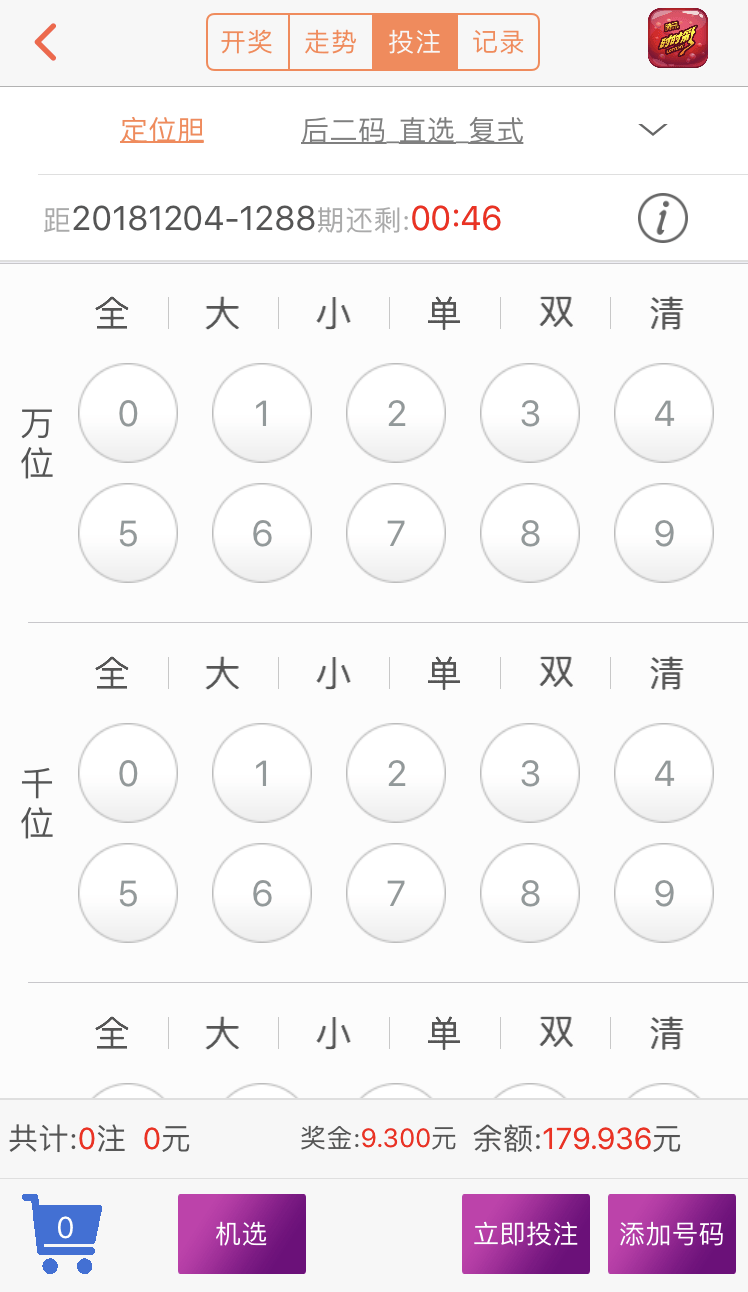Select 单 for the 千位 row
The width and height of the screenshot is (748, 1292).
point(444,674)
